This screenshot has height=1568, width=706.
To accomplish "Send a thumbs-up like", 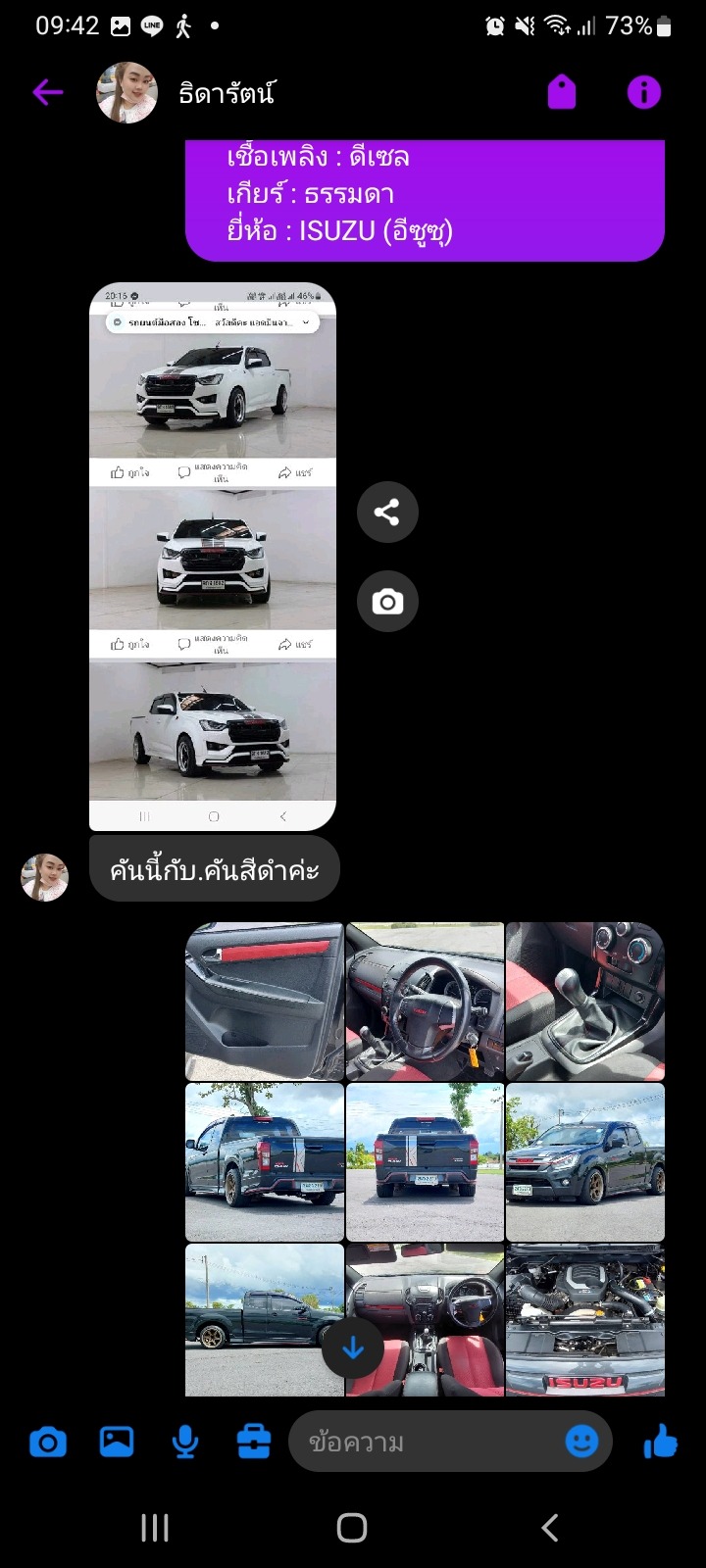I will (x=661, y=1442).
